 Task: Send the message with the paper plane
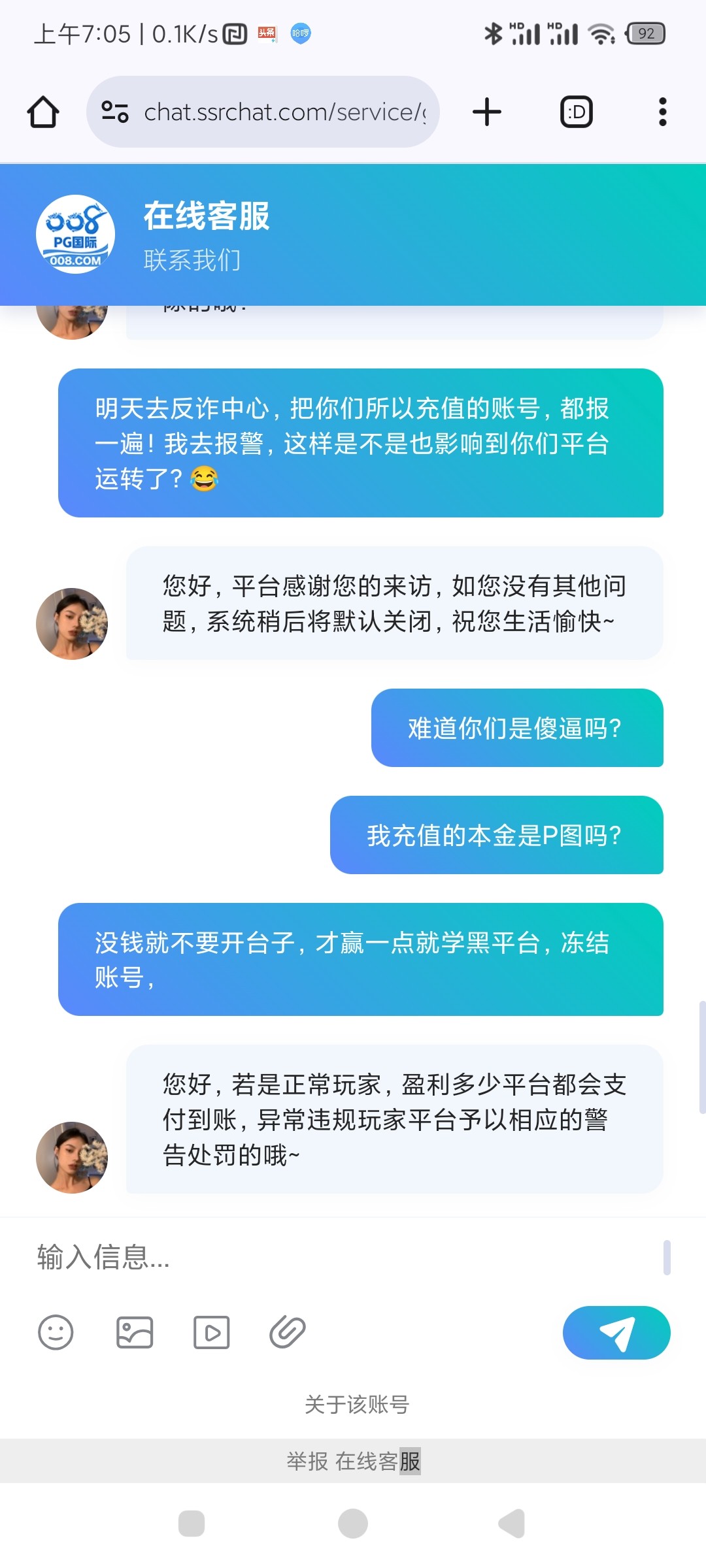pyautogui.click(x=616, y=1332)
